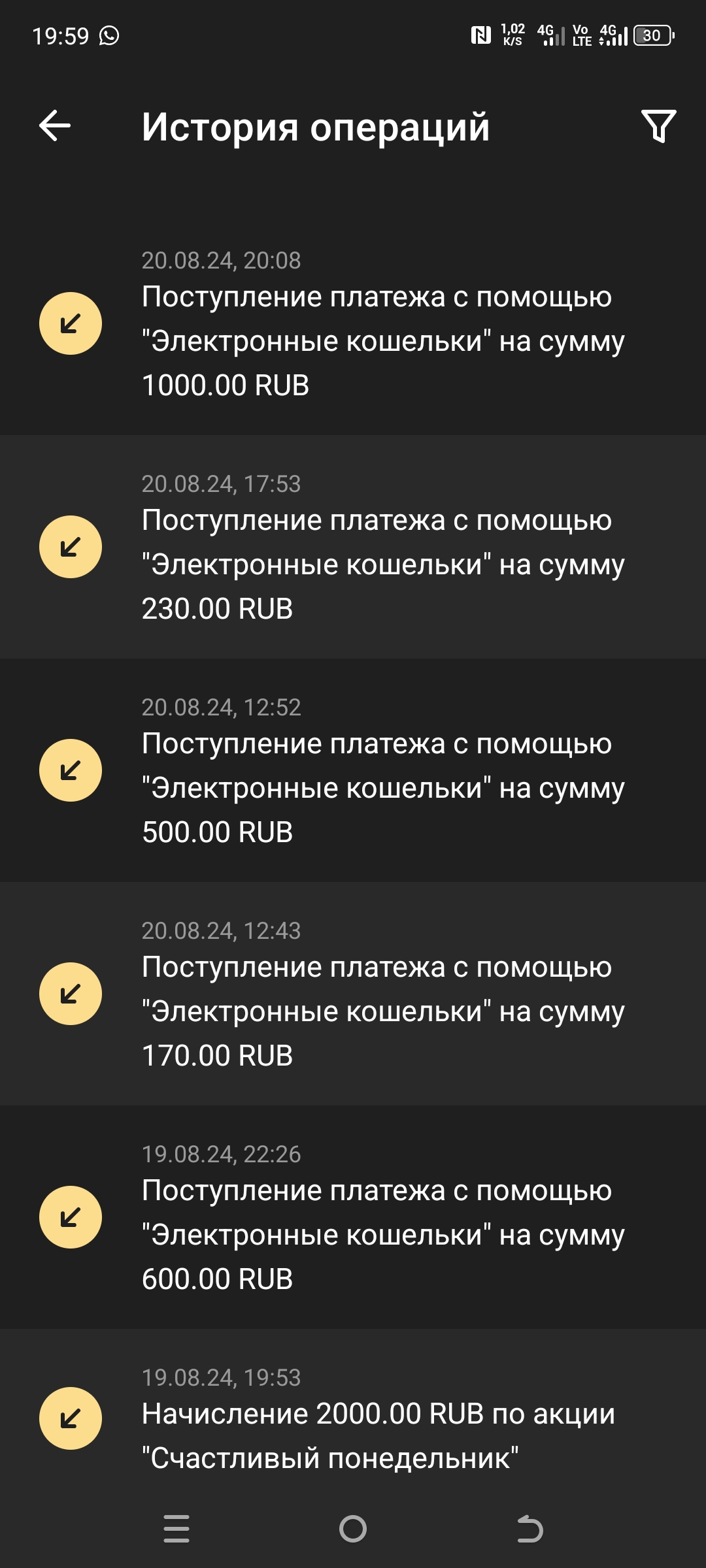Open the filter for operations history
The width and height of the screenshot is (706, 1568).
pyautogui.click(x=658, y=125)
